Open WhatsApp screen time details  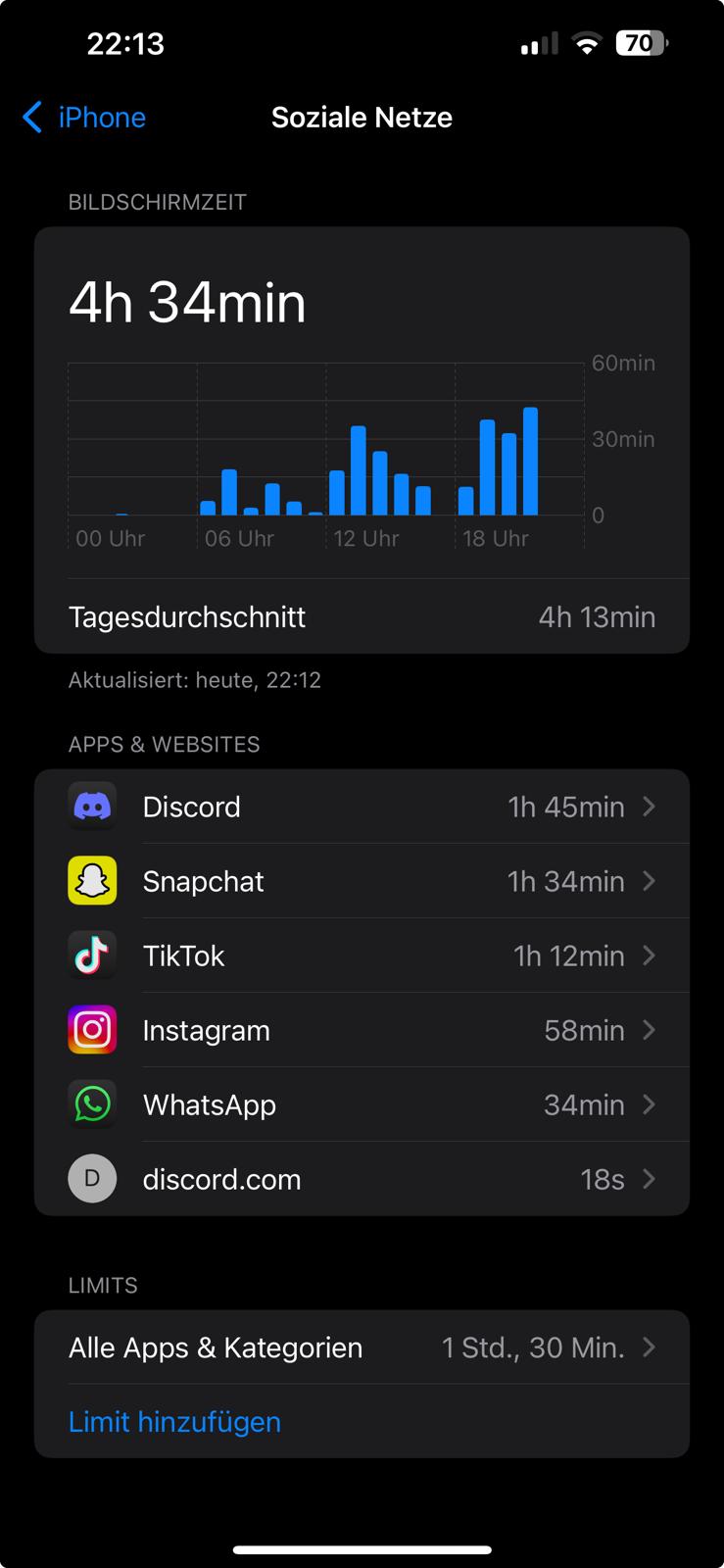click(649, 1103)
